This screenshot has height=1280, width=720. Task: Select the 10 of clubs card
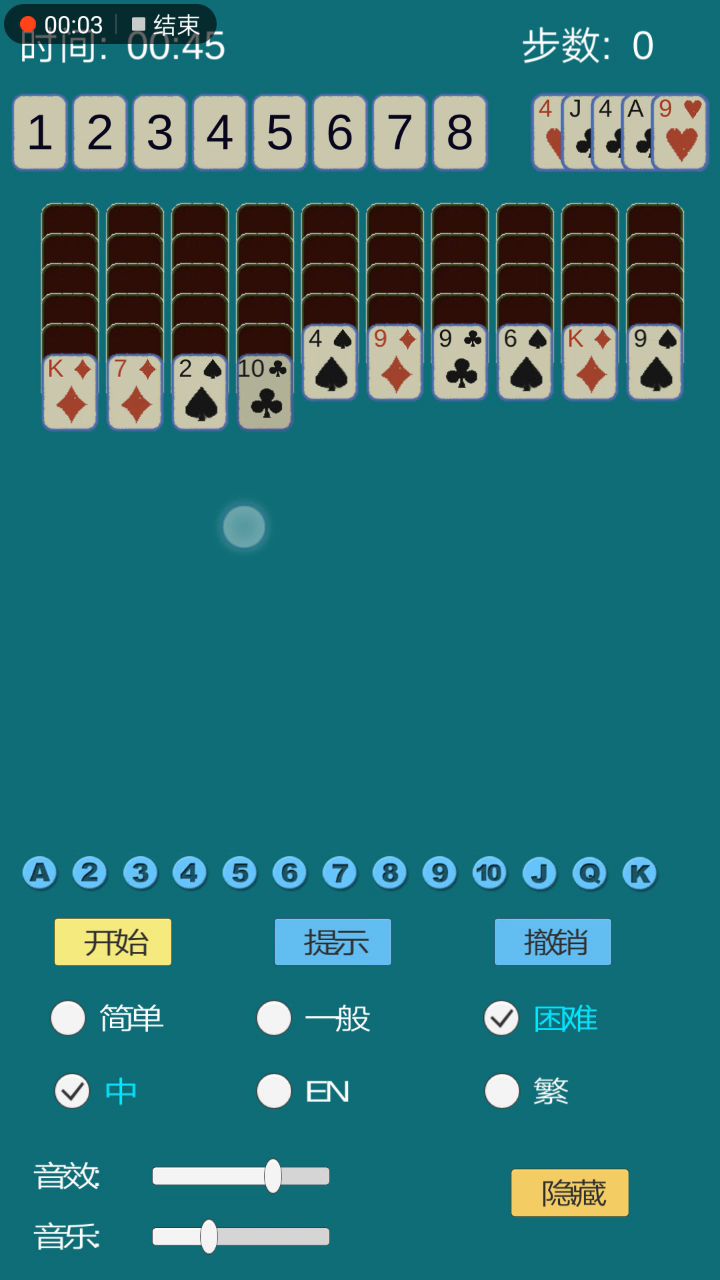(x=265, y=393)
